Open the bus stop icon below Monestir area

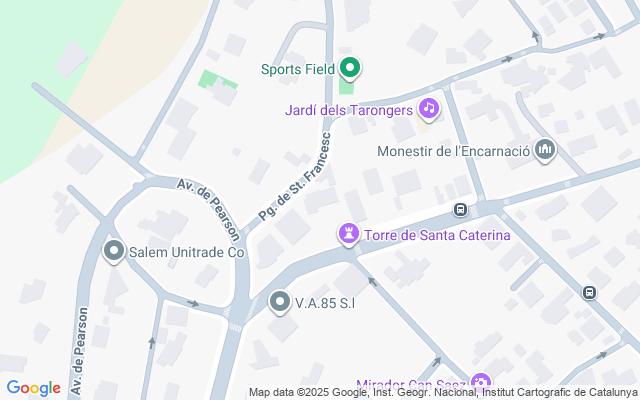589,293
